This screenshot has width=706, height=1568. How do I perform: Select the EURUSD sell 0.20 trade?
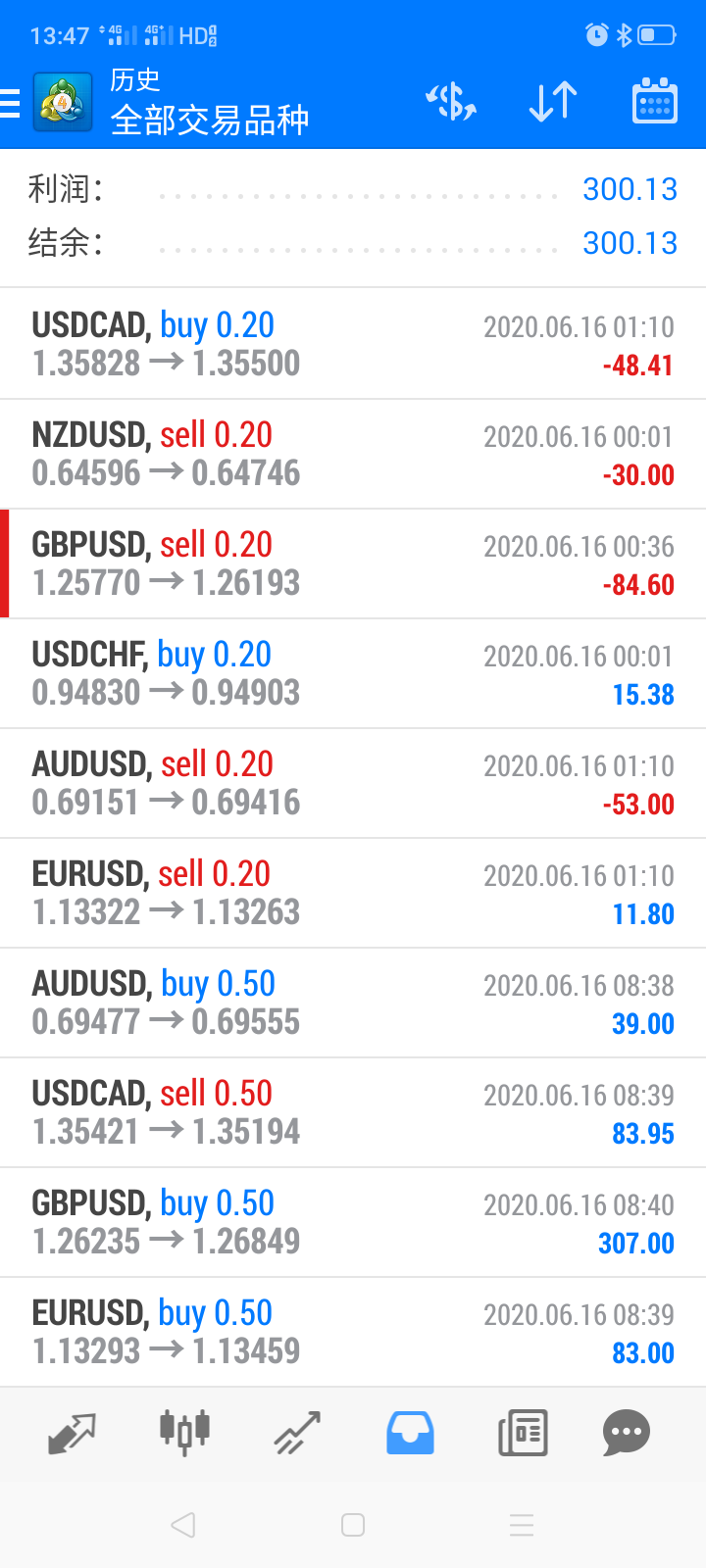pos(353,893)
